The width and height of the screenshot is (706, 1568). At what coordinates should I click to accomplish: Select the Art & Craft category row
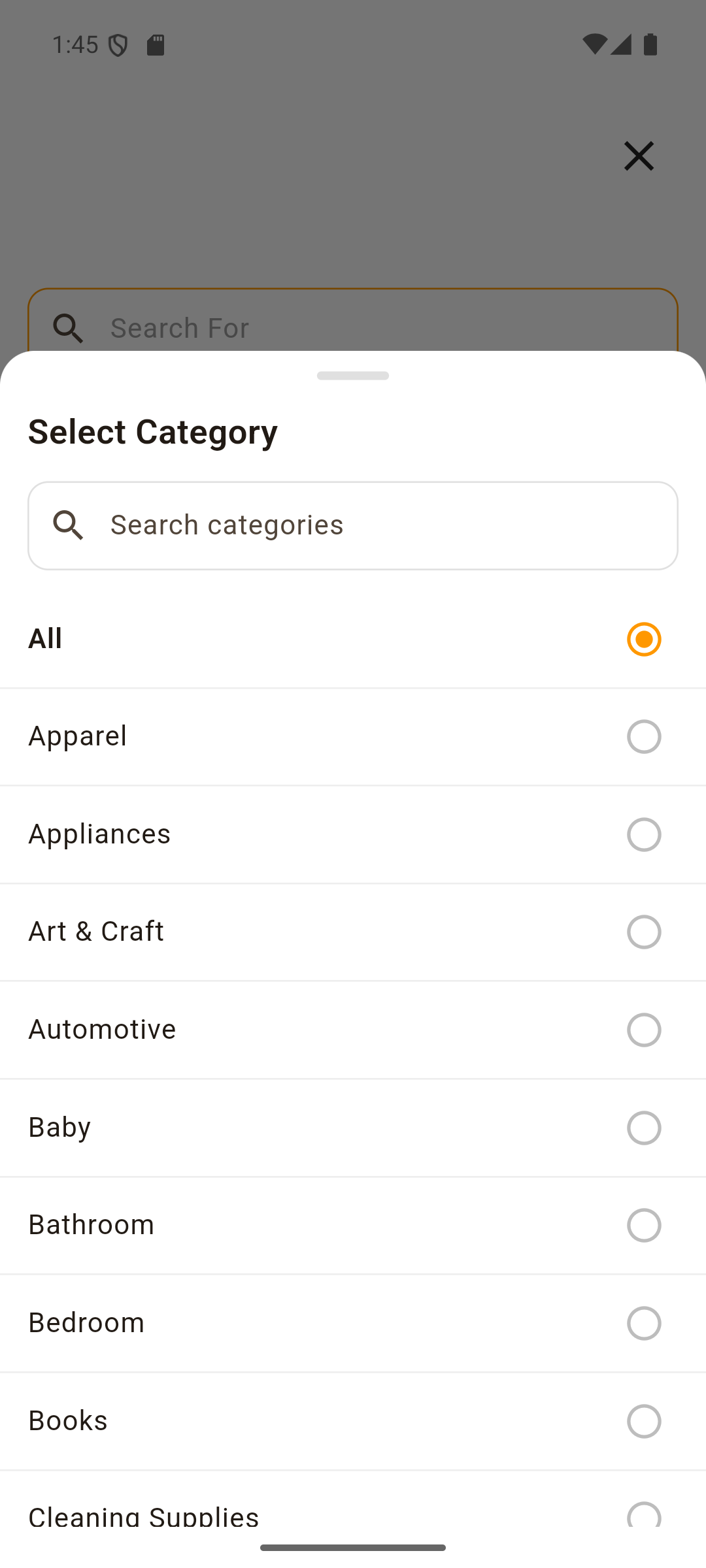click(x=353, y=932)
